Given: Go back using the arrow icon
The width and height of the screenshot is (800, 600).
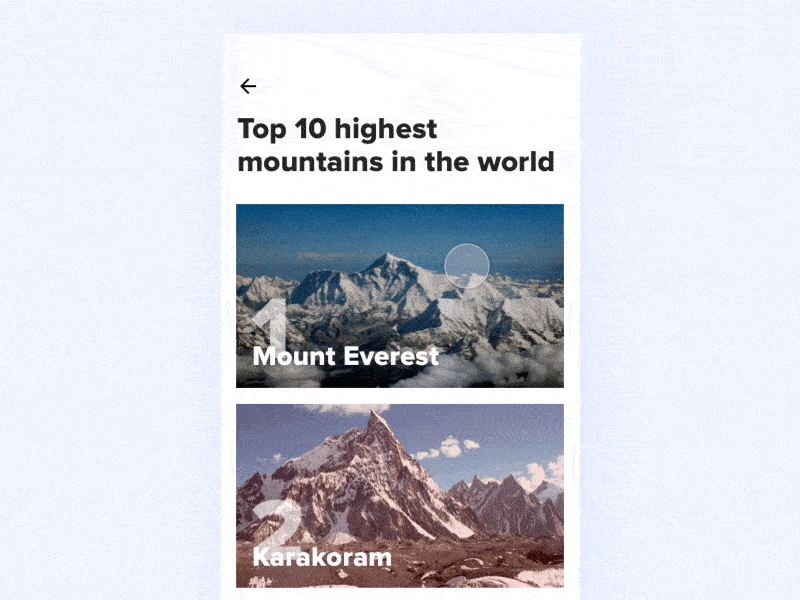Looking at the screenshot, I should (248, 86).
